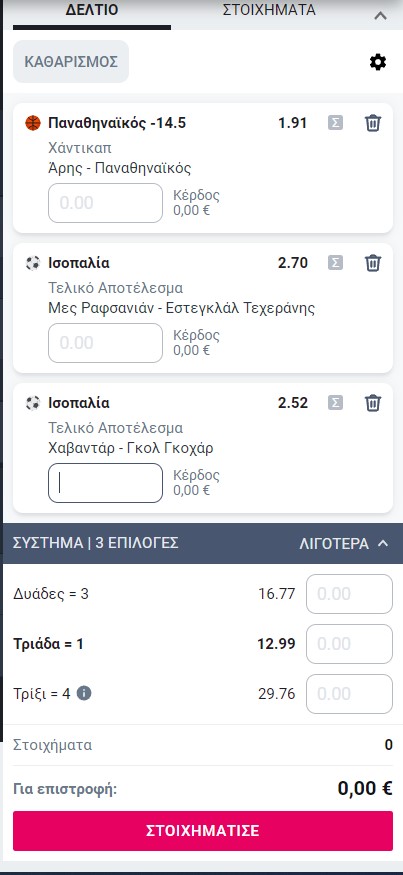The width and height of the screenshot is (403, 875).
Task: Open betslip settings gear
Action: tap(378, 62)
